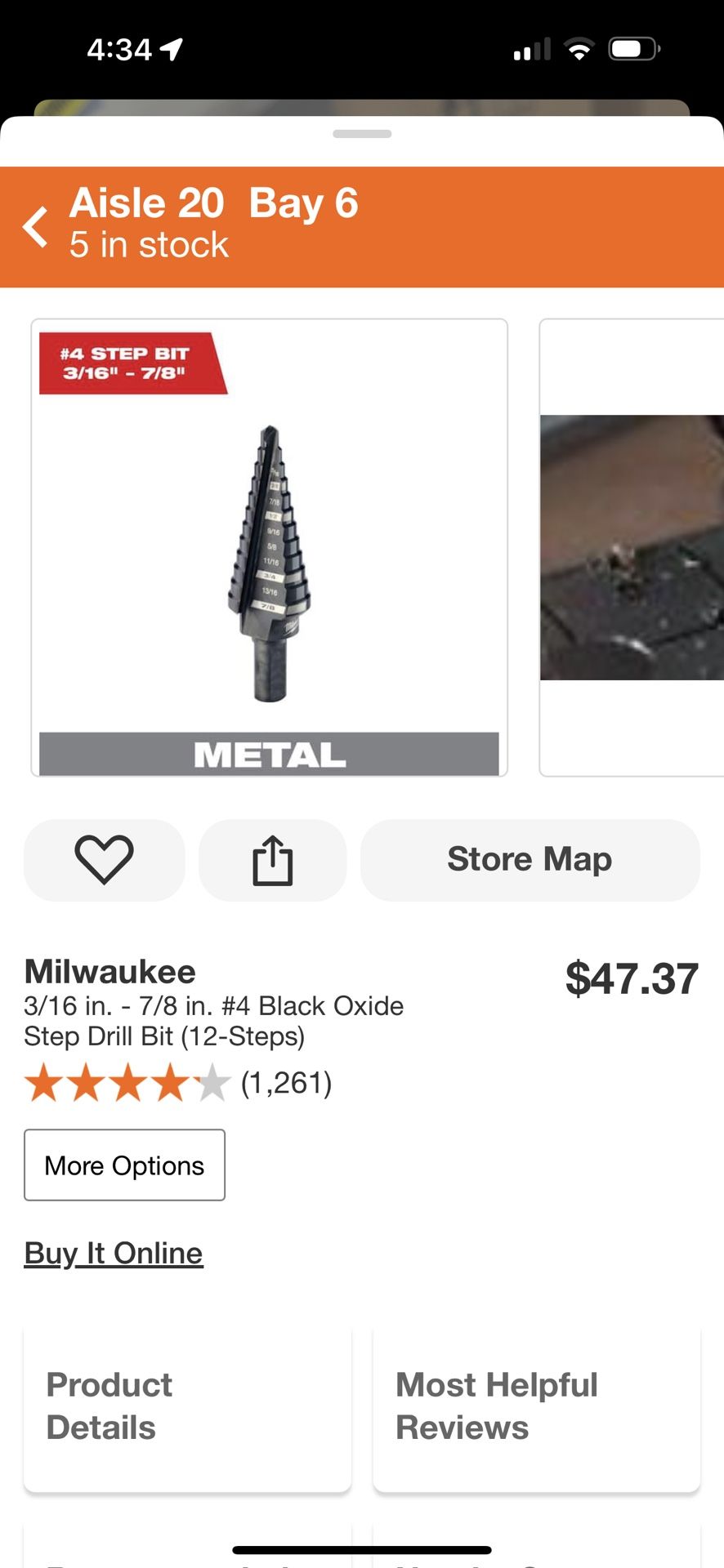View the second product photo
Screen dimensions: 724x1568
[631, 547]
